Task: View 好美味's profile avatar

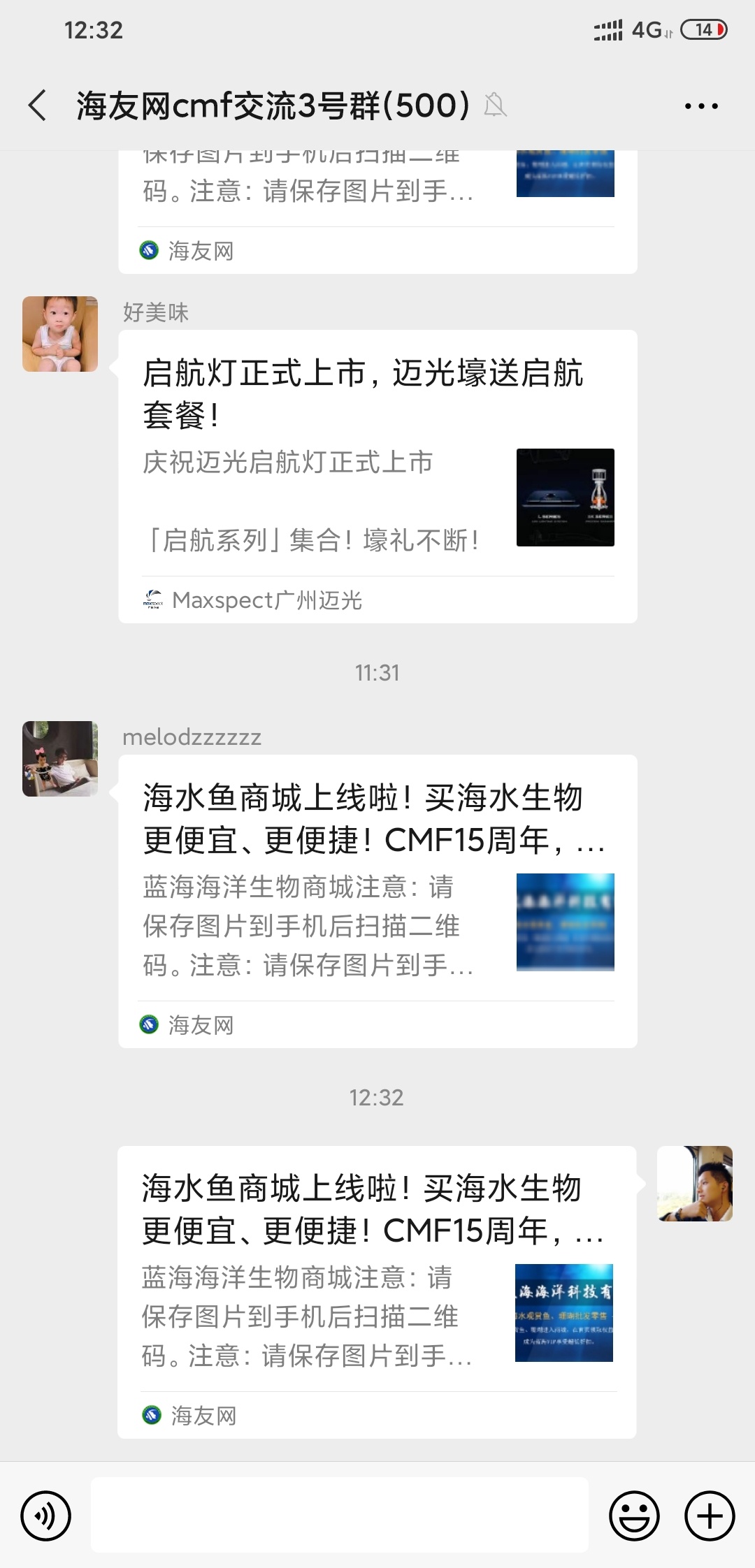Action: tap(60, 334)
